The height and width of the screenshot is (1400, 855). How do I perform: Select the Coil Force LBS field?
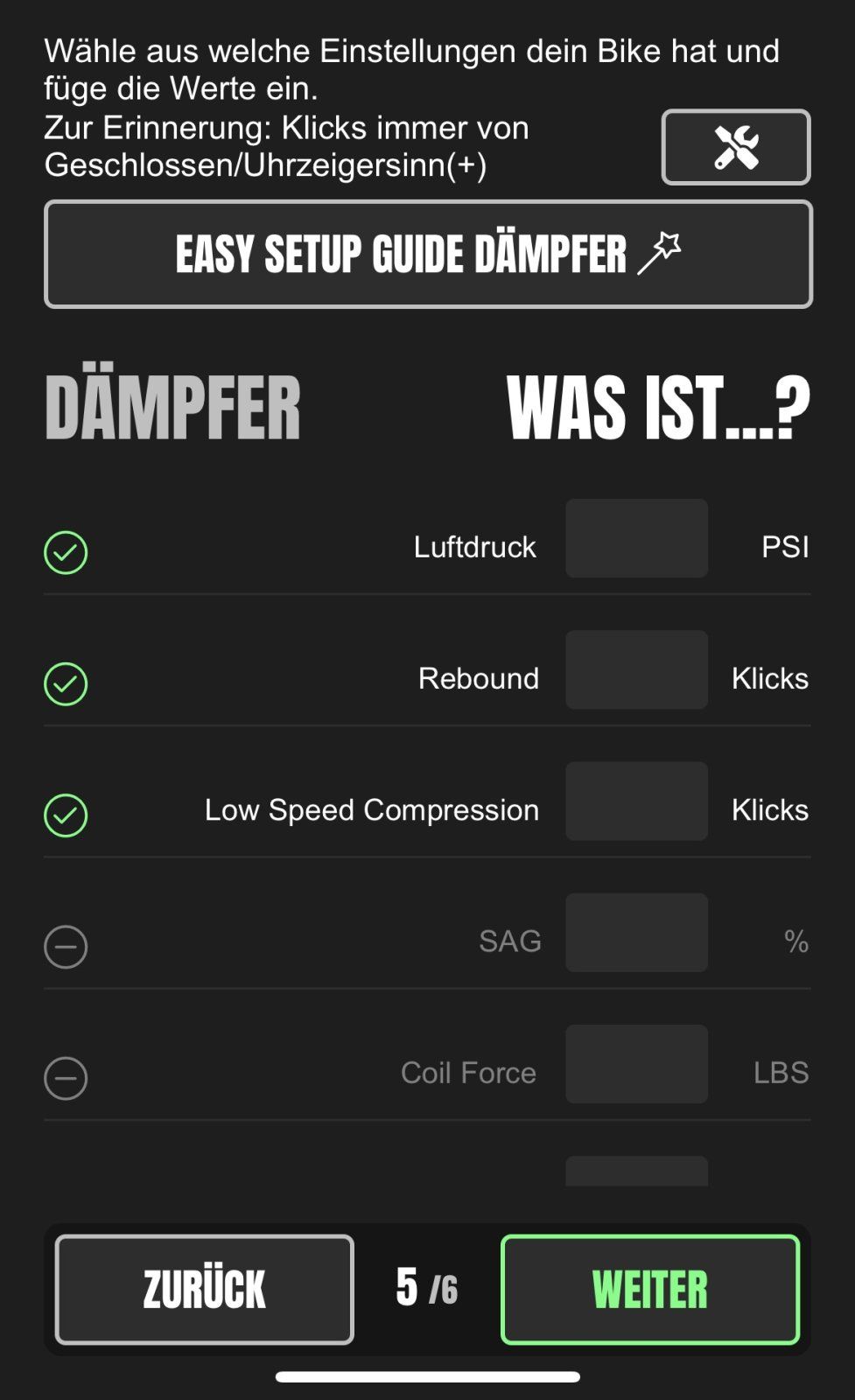[x=636, y=1064]
